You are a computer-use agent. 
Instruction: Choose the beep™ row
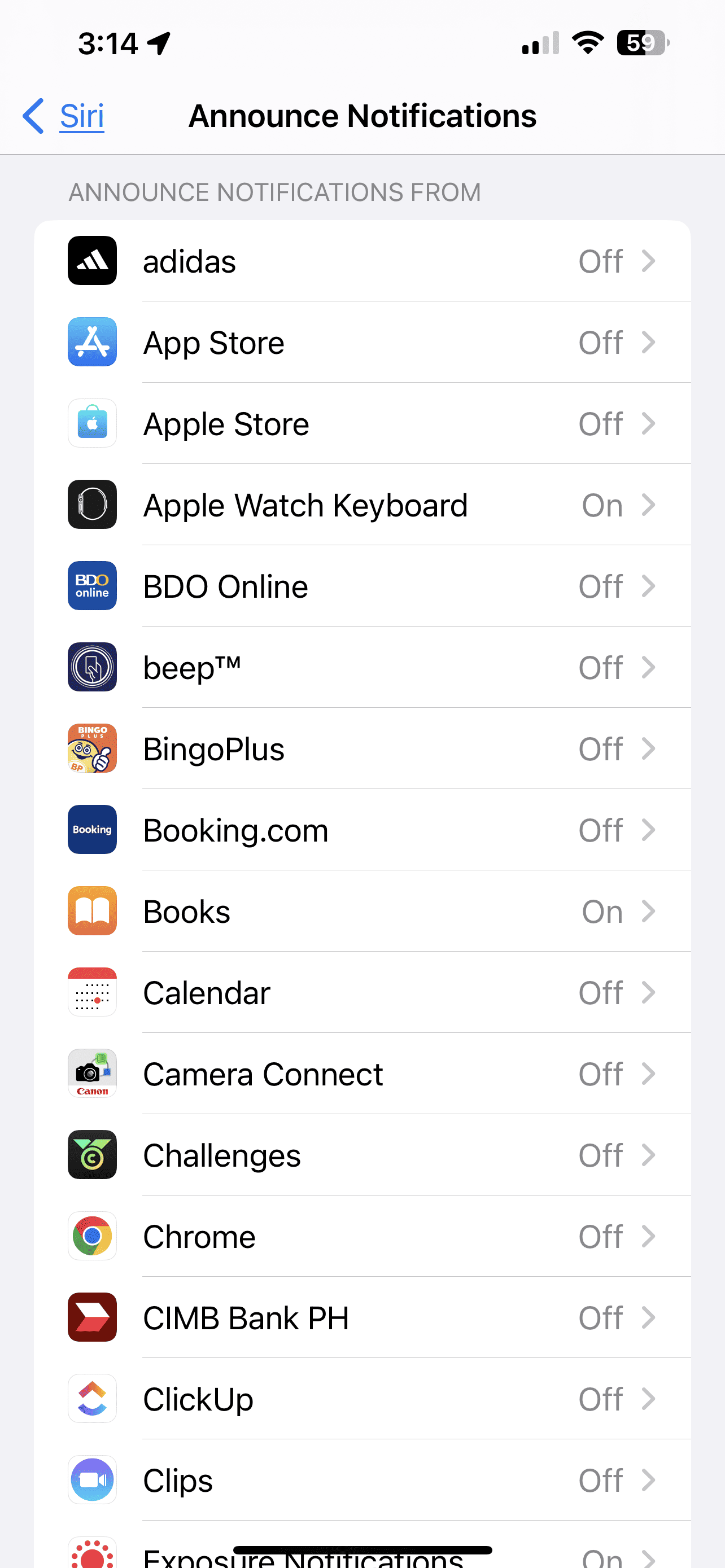pos(362,668)
